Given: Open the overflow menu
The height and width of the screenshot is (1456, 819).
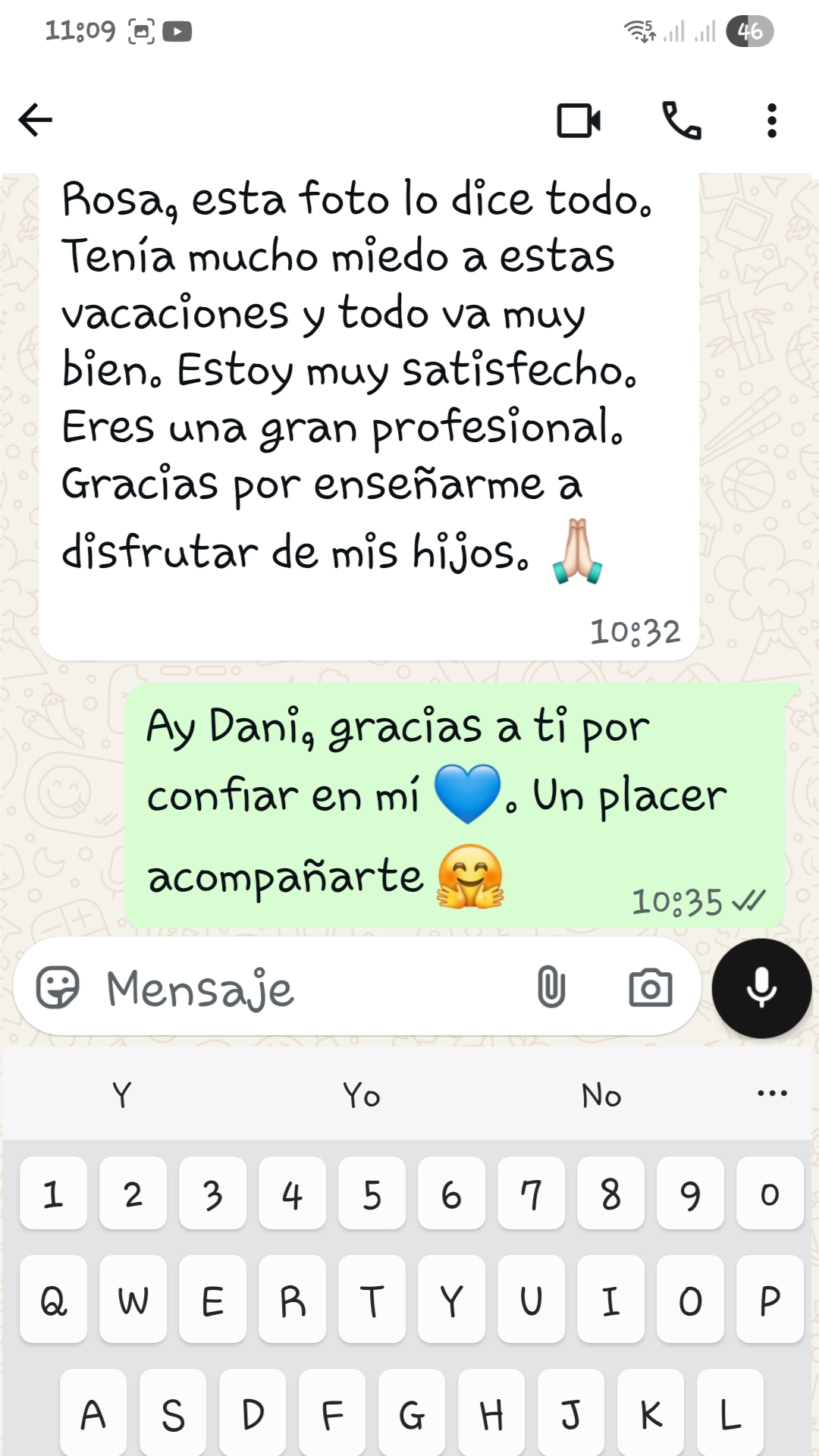Looking at the screenshot, I should [x=771, y=121].
